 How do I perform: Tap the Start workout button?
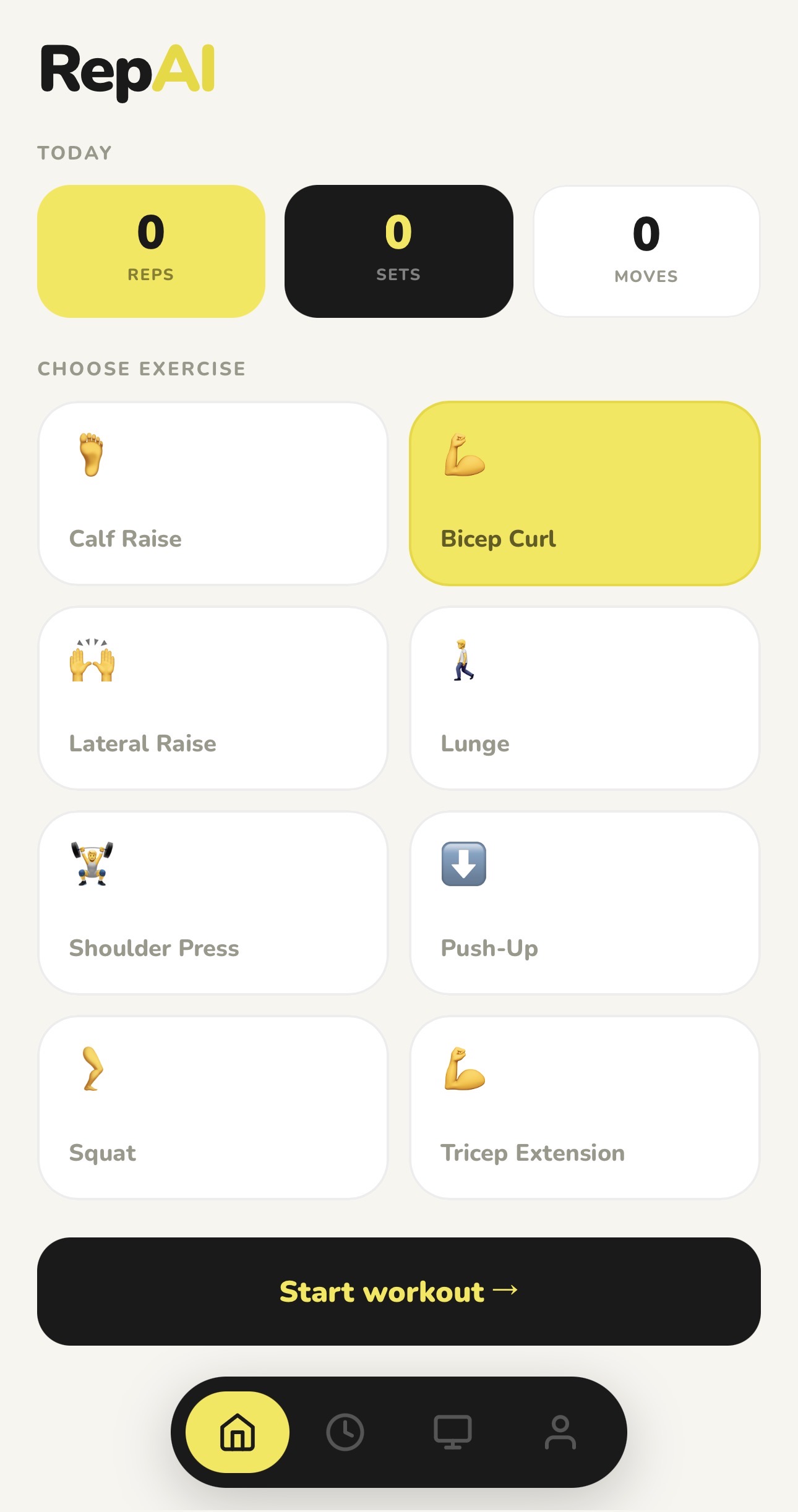[x=398, y=1291]
